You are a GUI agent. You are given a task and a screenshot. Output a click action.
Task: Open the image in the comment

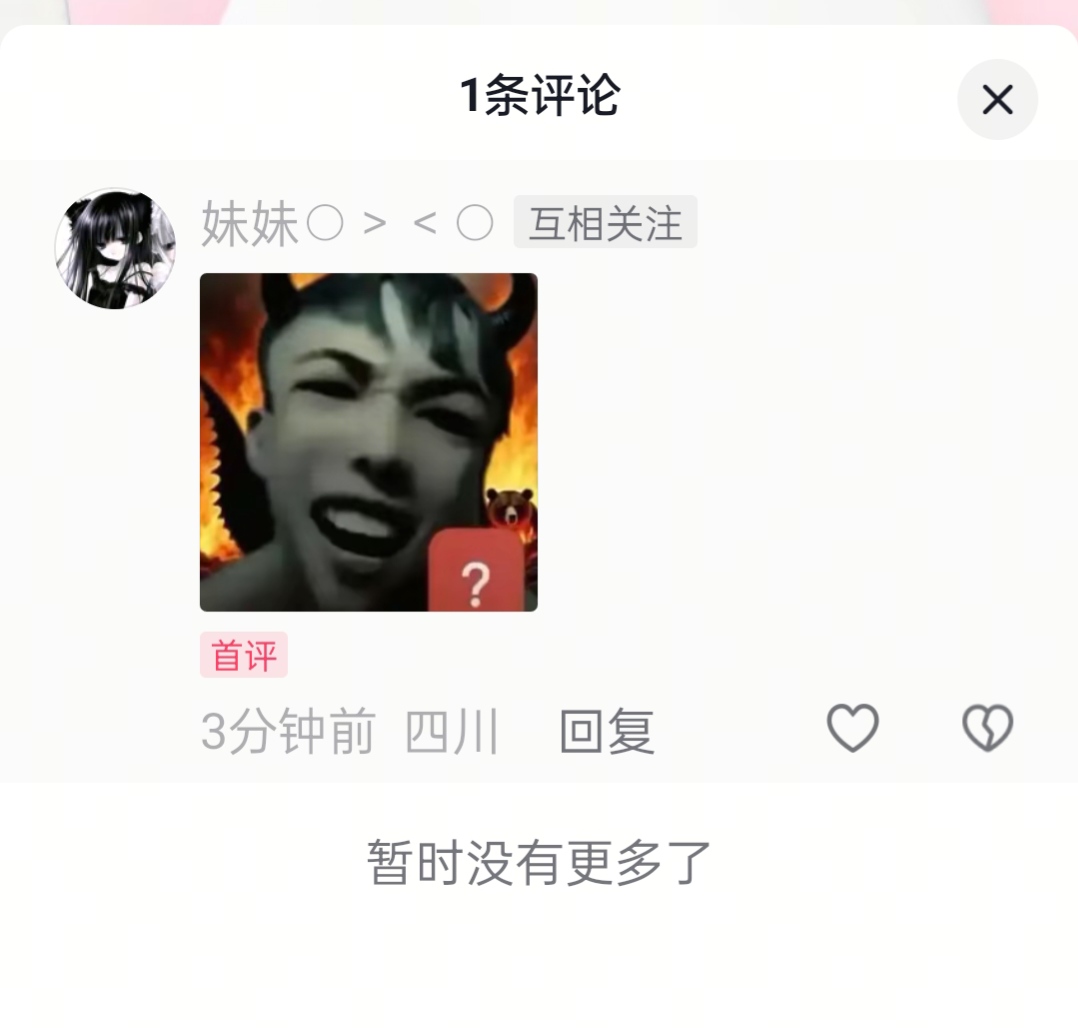368,442
